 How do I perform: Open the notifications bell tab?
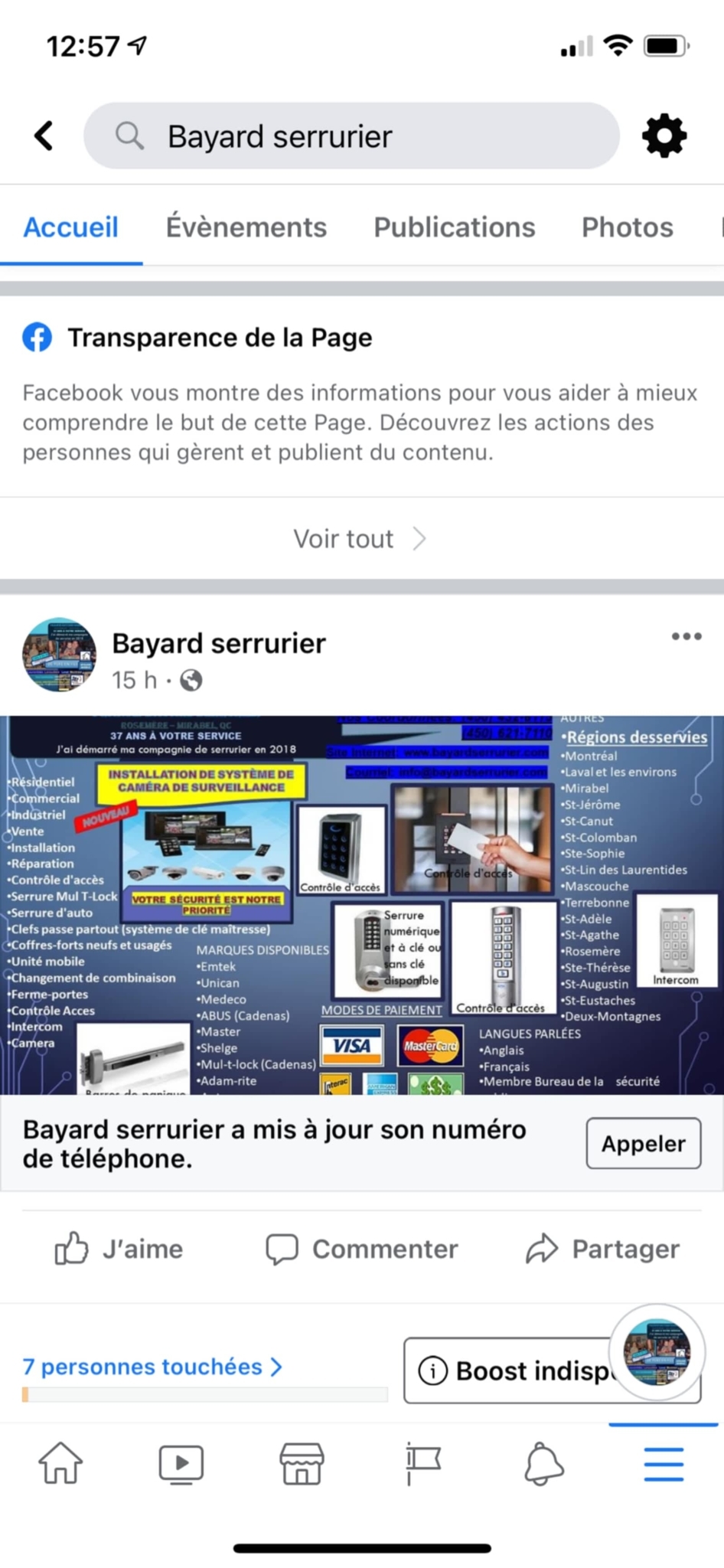click(x=543, y=1463)
